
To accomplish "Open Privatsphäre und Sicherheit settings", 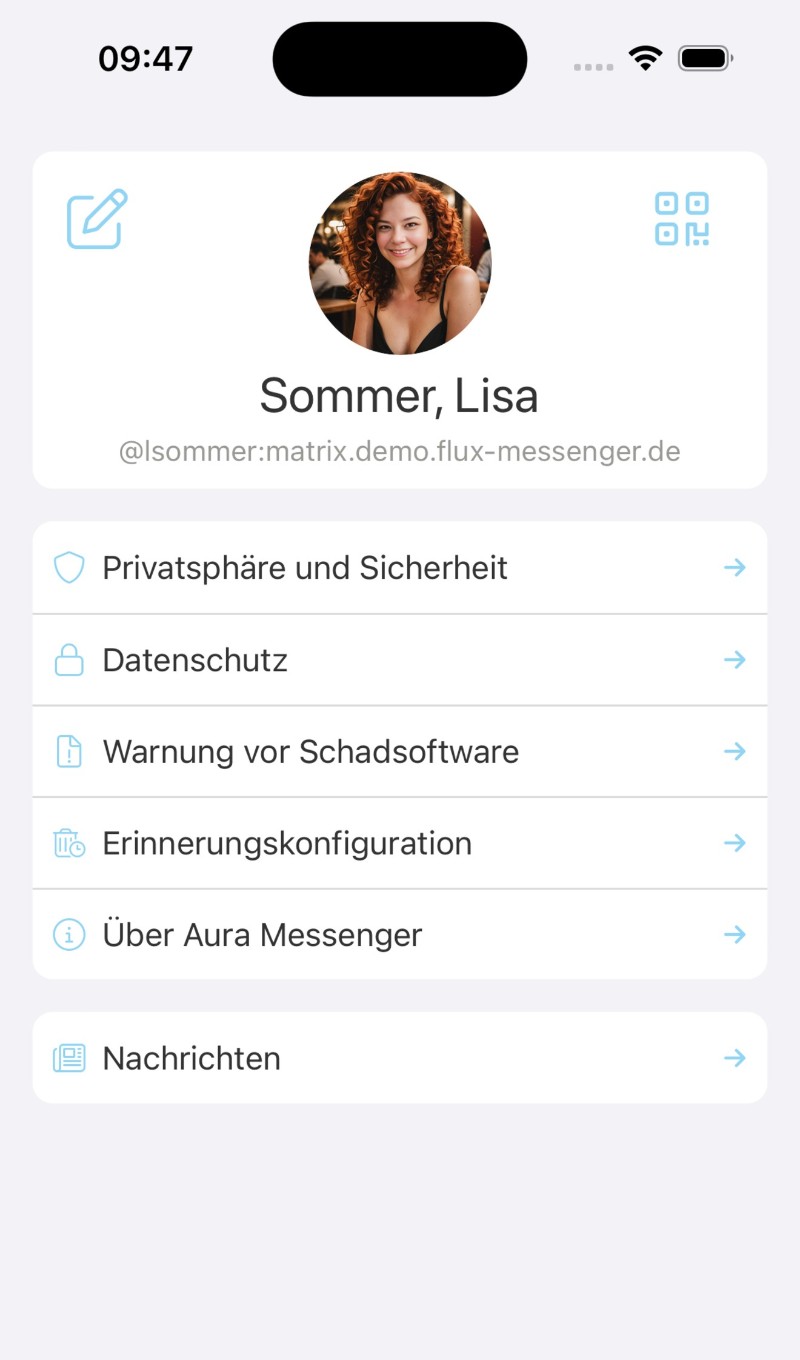I will click(x=400, y=568).
